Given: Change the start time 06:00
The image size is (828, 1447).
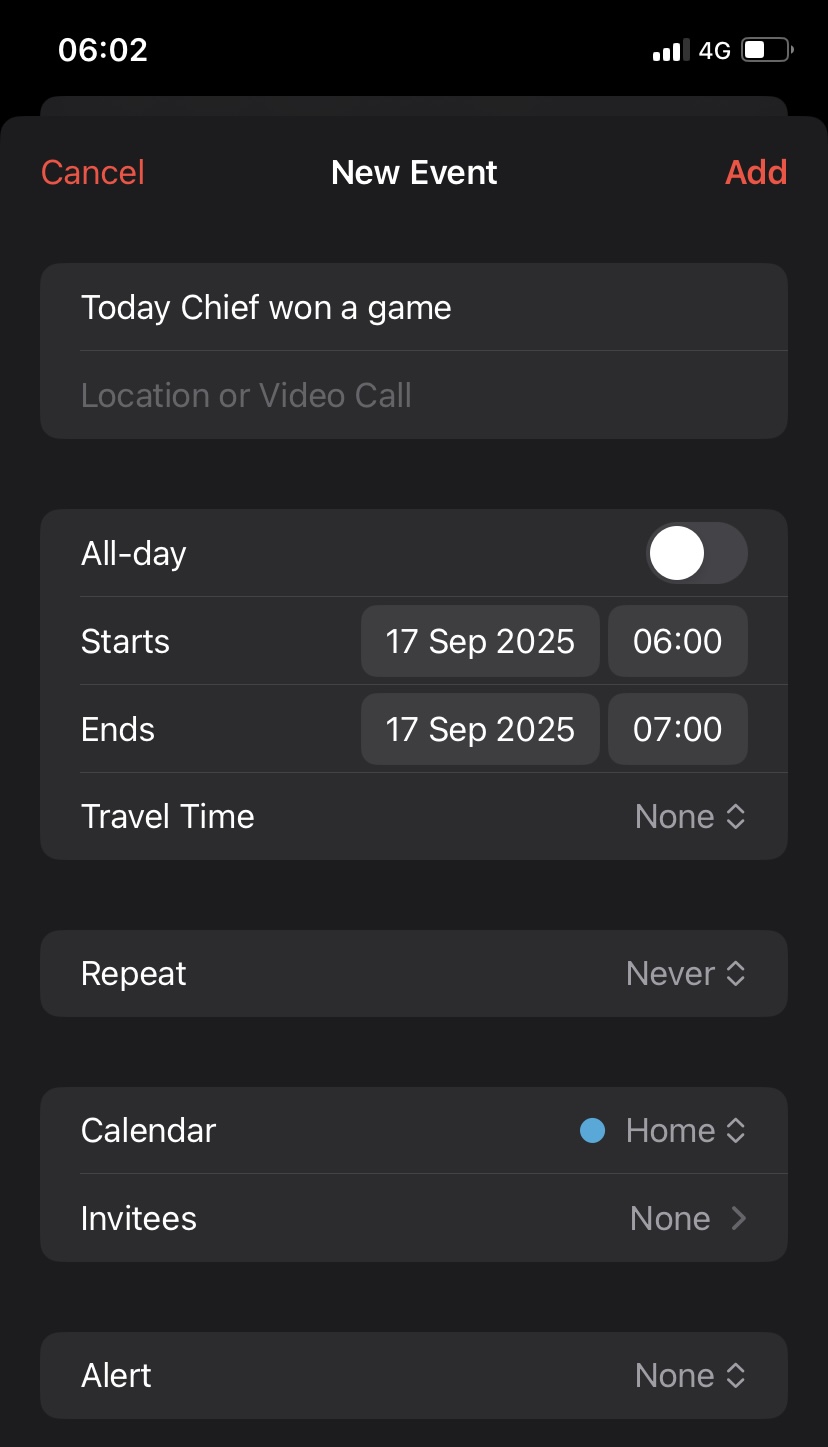Looking at the screenshot, I should [678, 641].
